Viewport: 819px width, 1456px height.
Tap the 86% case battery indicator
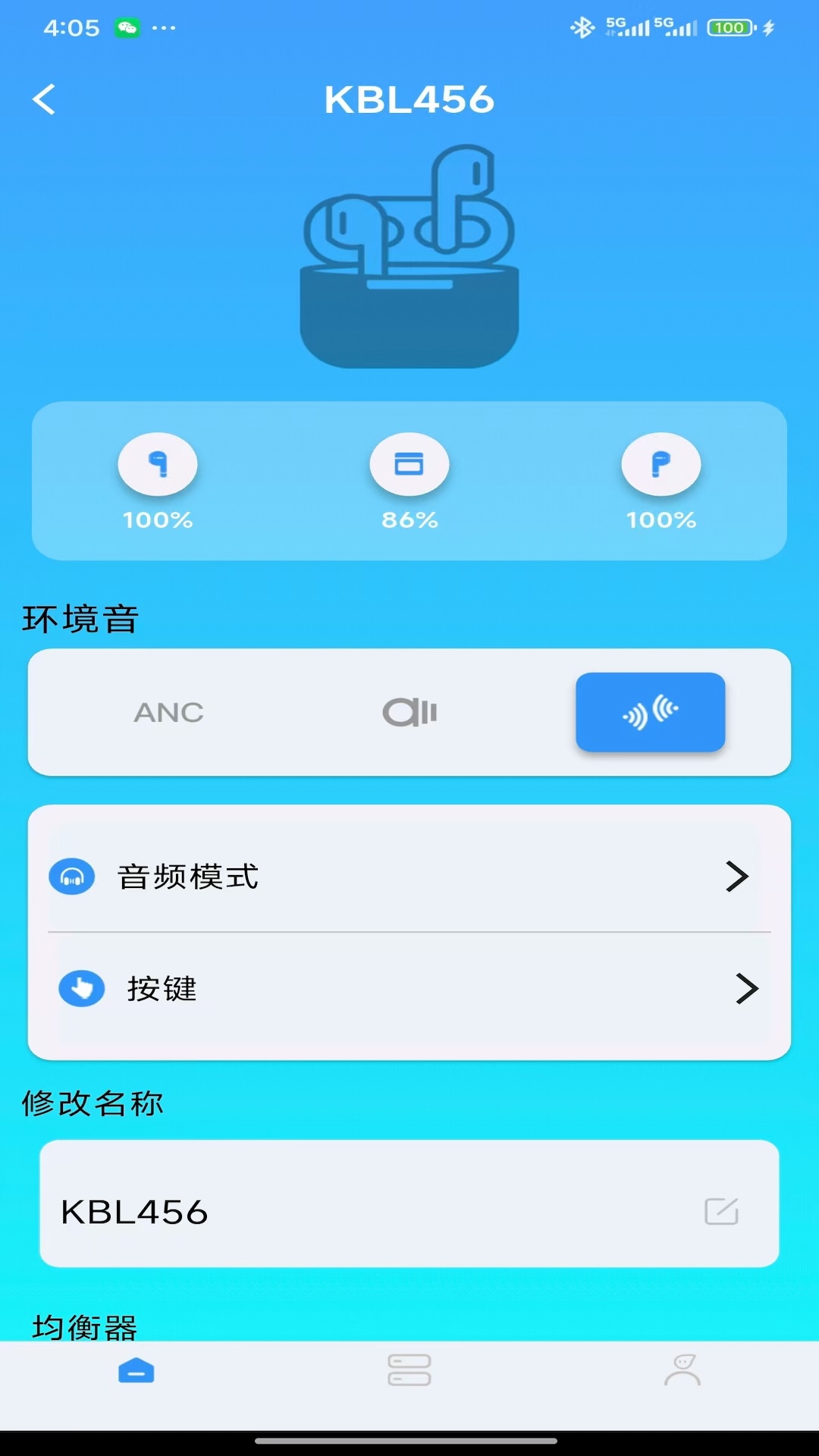tap(409, 520)
